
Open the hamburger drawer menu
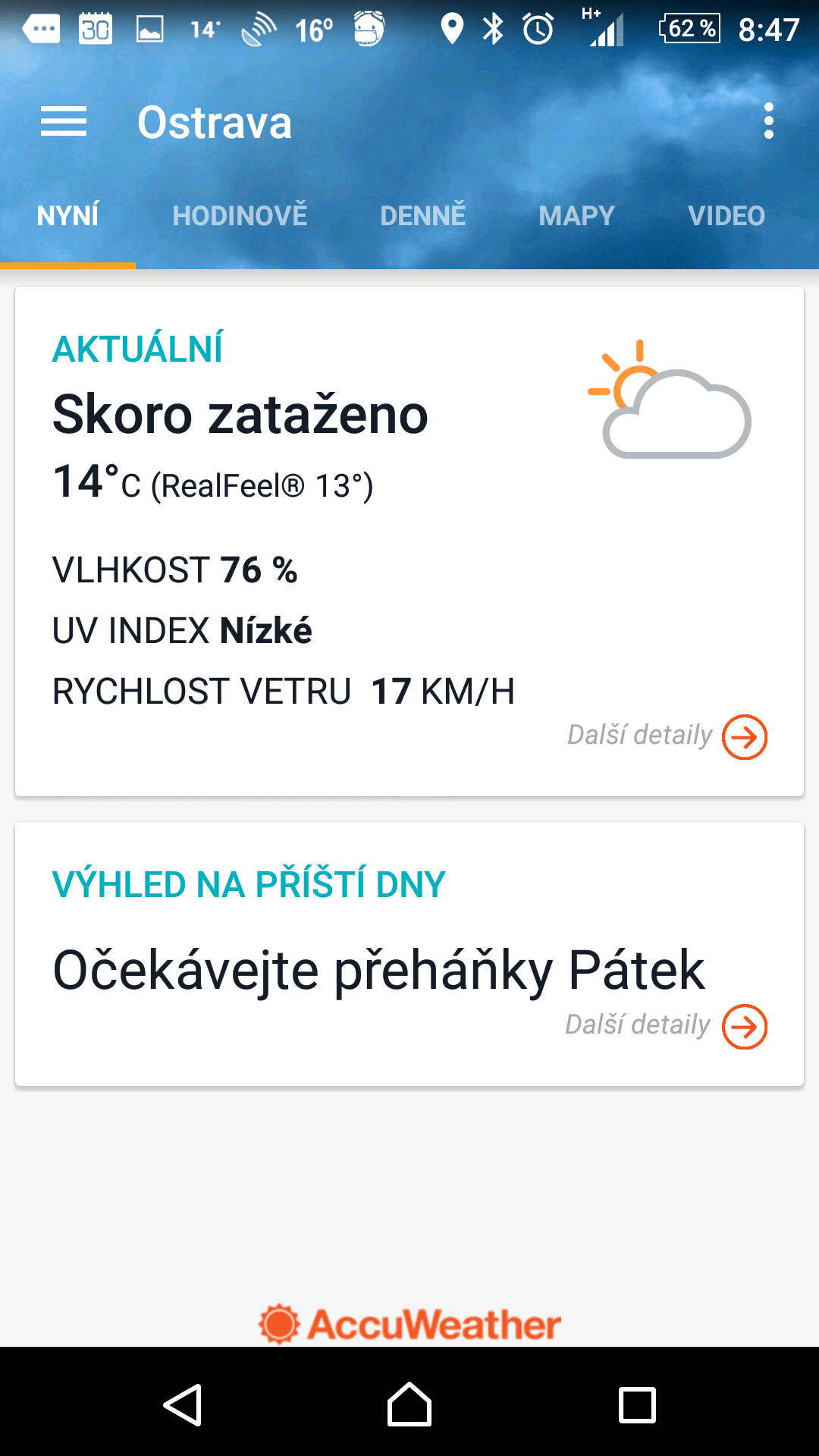64,121
